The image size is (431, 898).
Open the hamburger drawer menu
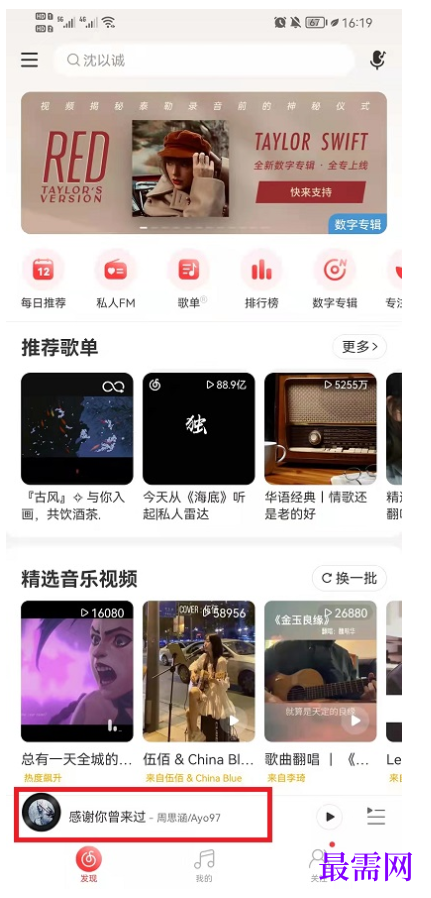[30, 60]
